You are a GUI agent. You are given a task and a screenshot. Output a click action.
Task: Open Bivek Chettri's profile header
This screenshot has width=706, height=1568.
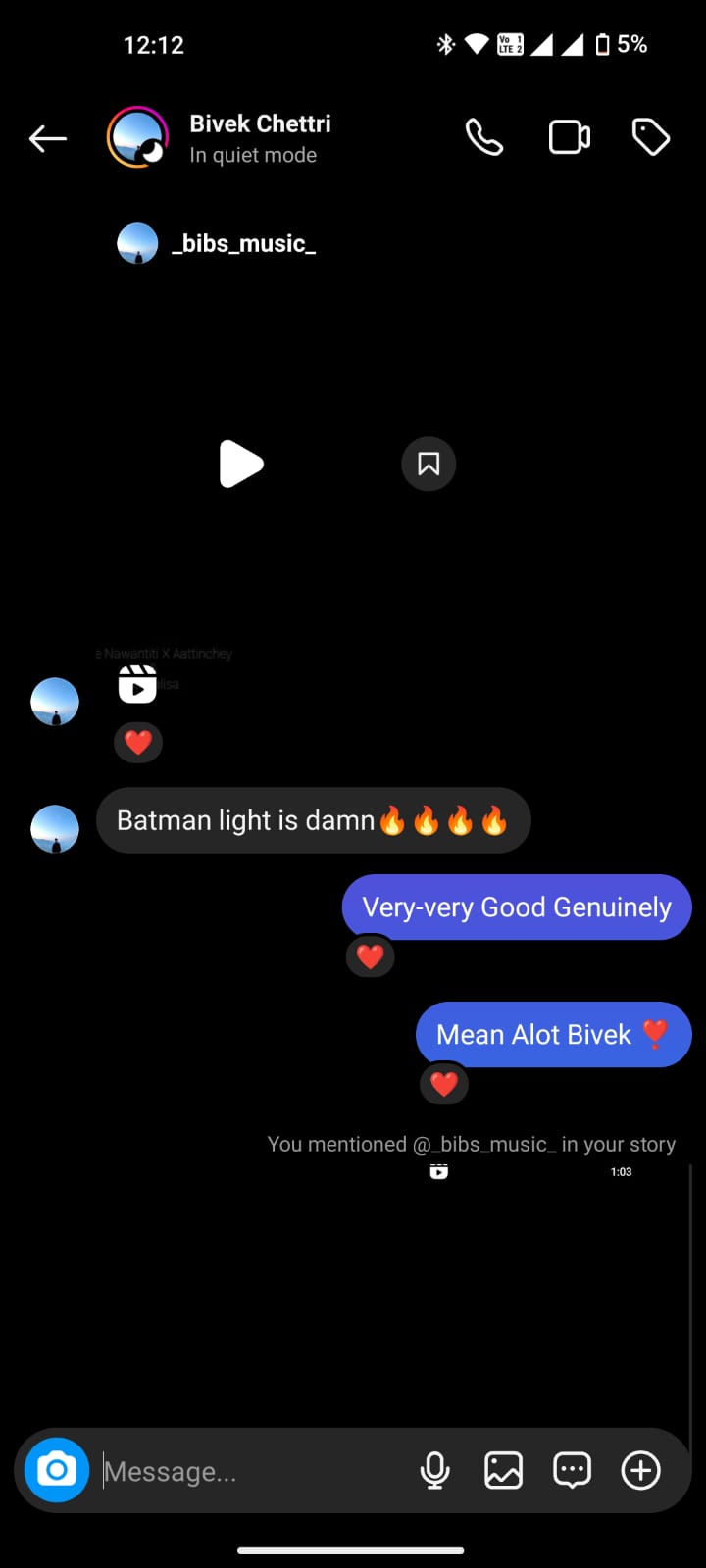click(219, 138)
